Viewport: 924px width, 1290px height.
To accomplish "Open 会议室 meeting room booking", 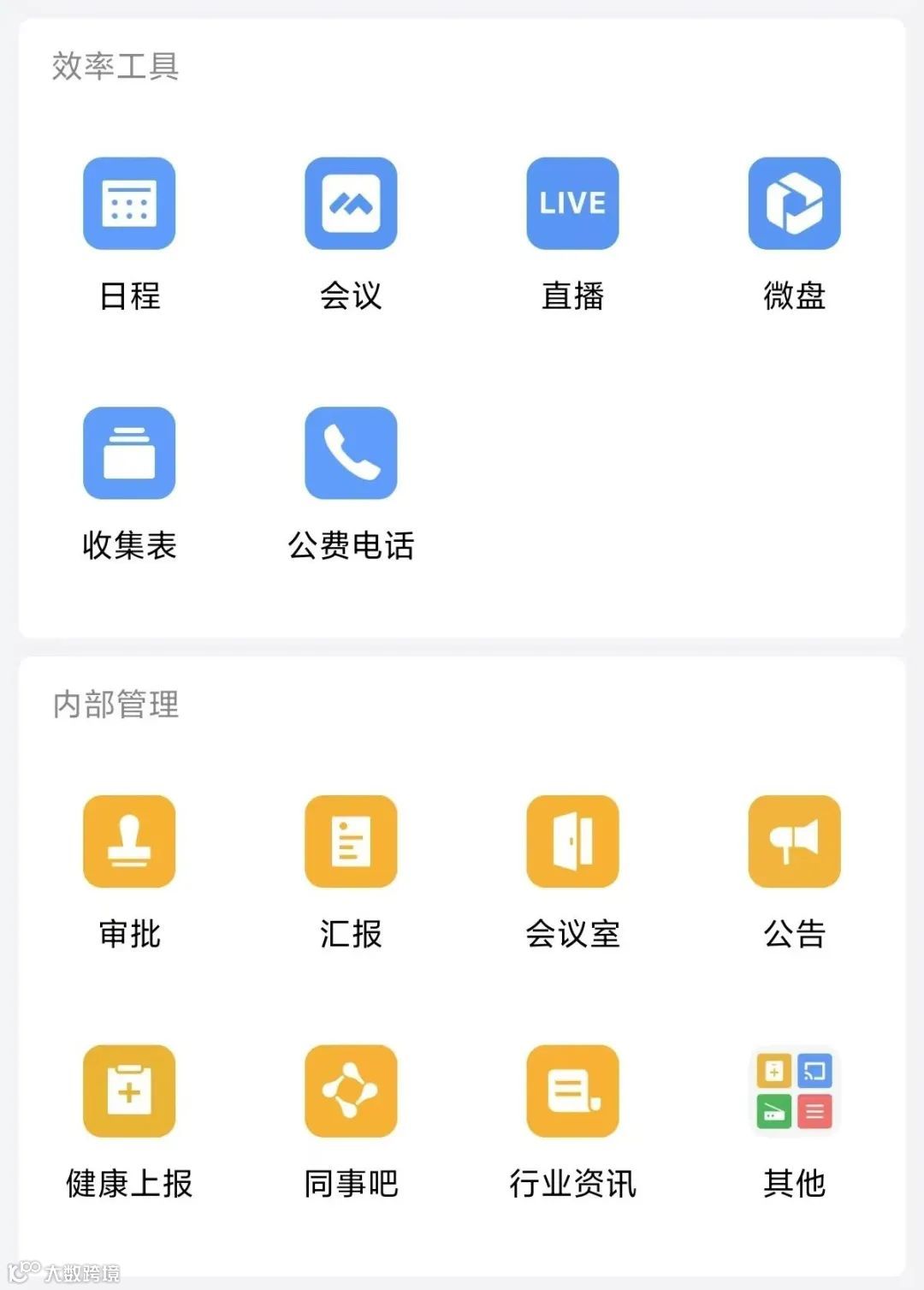I will tap(572, 841).
